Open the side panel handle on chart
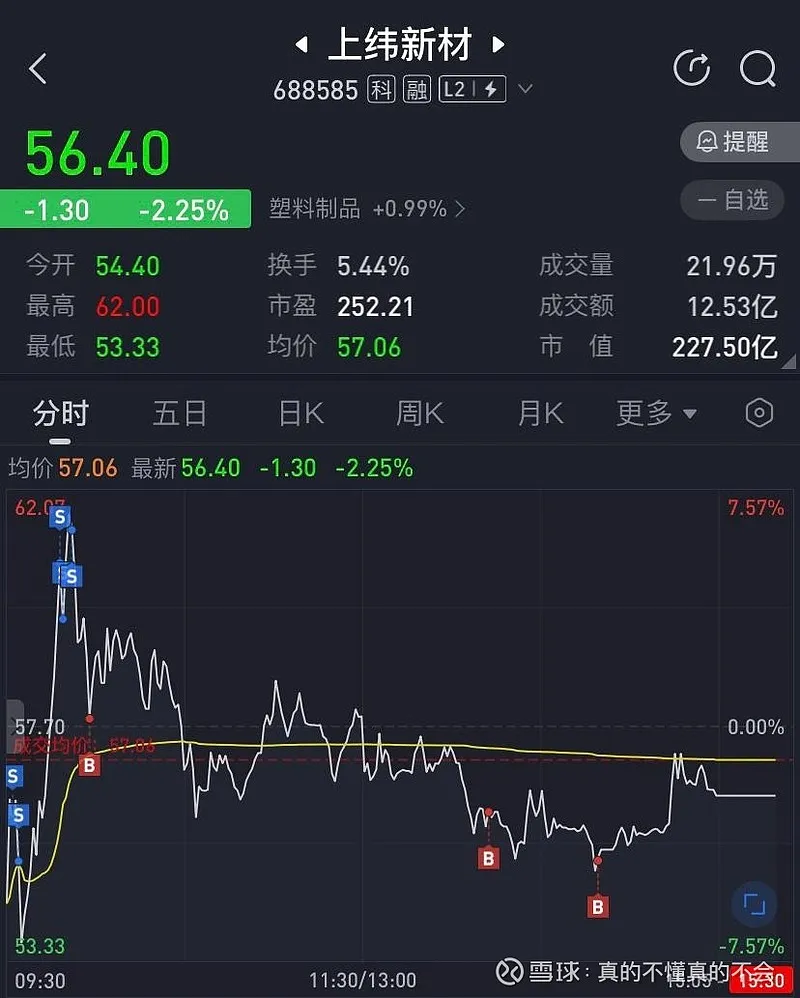 [x=13, y=723]
